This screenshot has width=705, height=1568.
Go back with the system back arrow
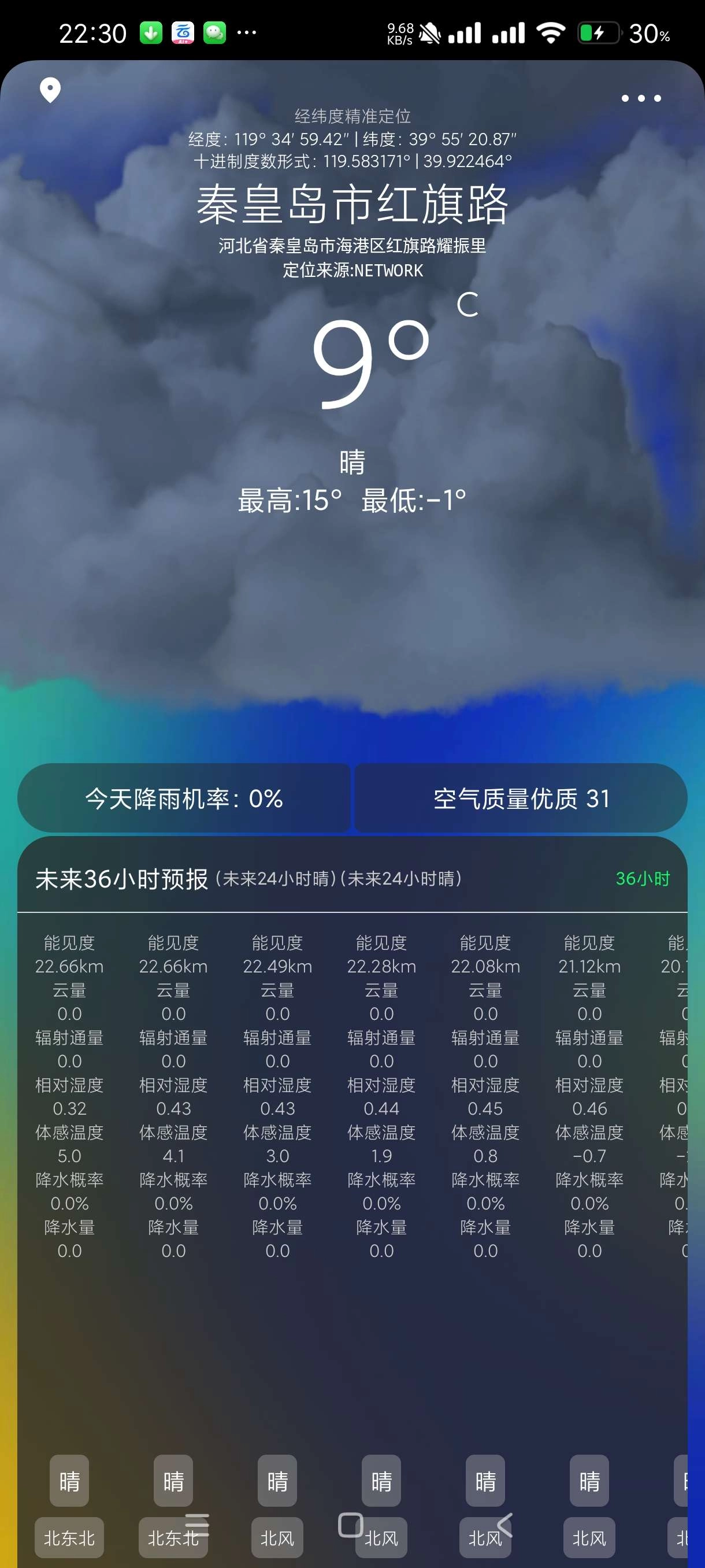click(x=505, y=1525)
